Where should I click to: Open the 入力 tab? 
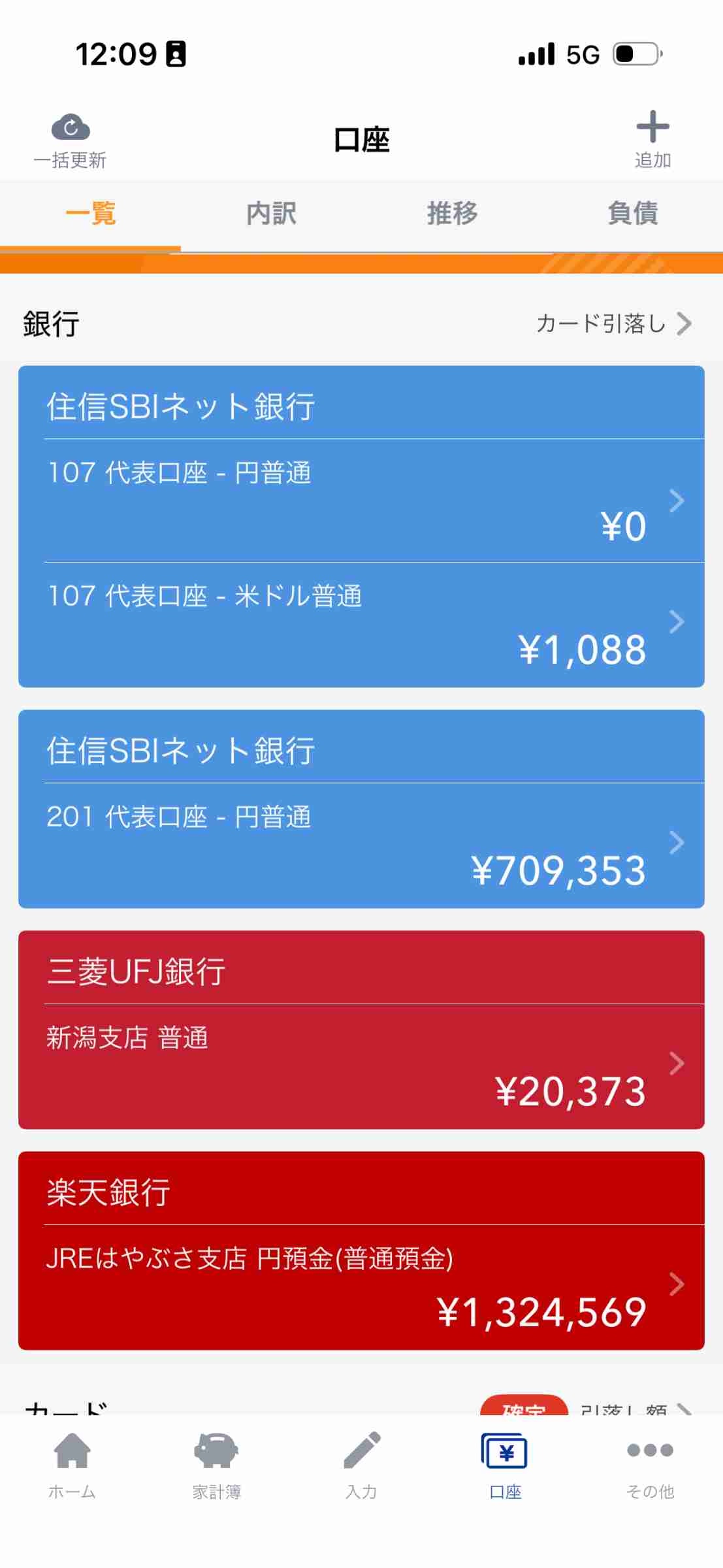[361, 1465]
